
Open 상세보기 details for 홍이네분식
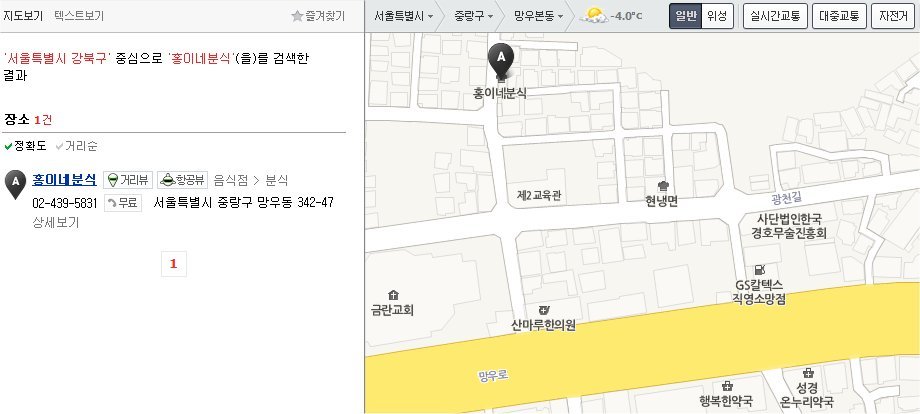pos(56,222)
